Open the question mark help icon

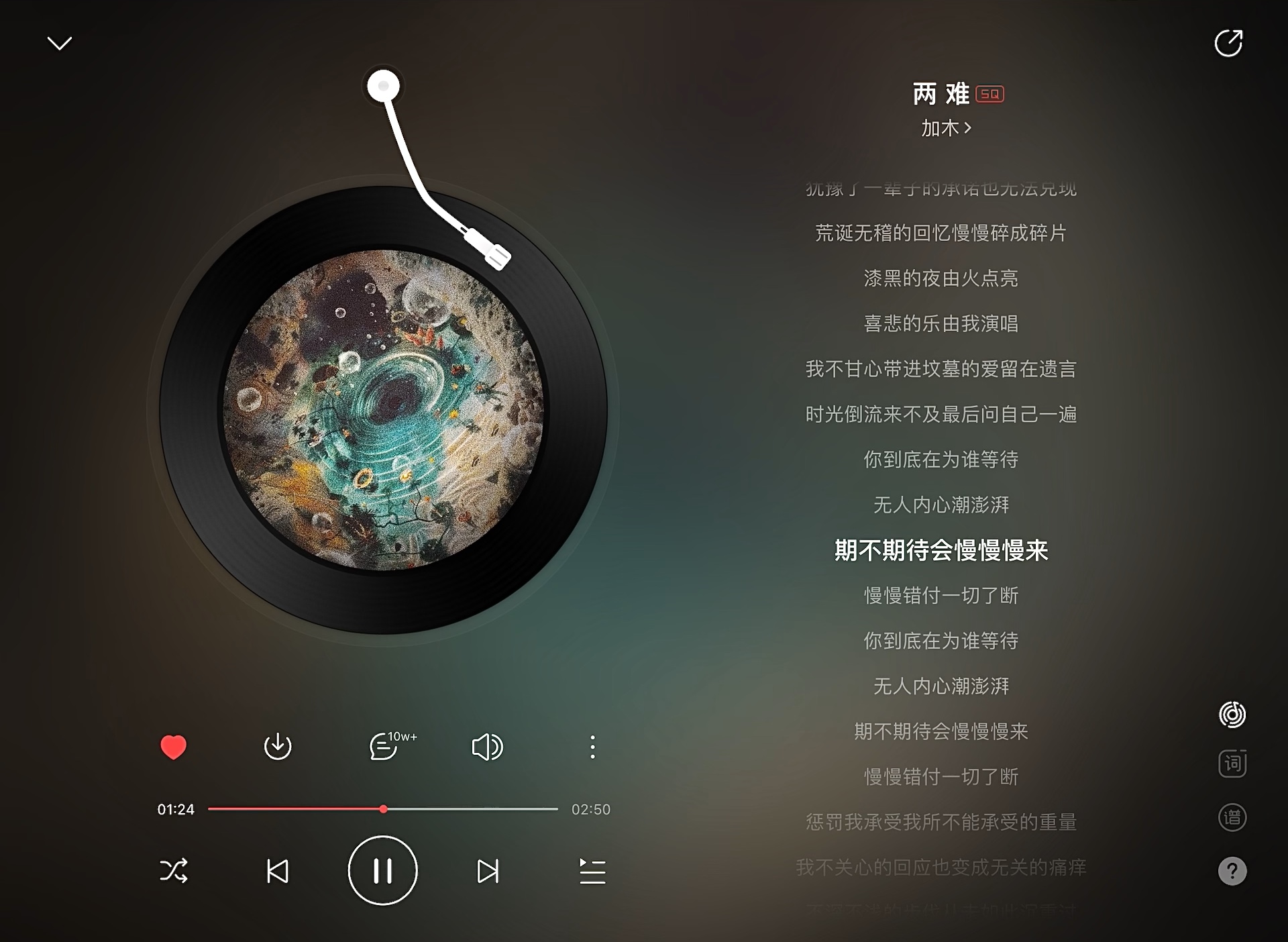tap(1232, 871)
